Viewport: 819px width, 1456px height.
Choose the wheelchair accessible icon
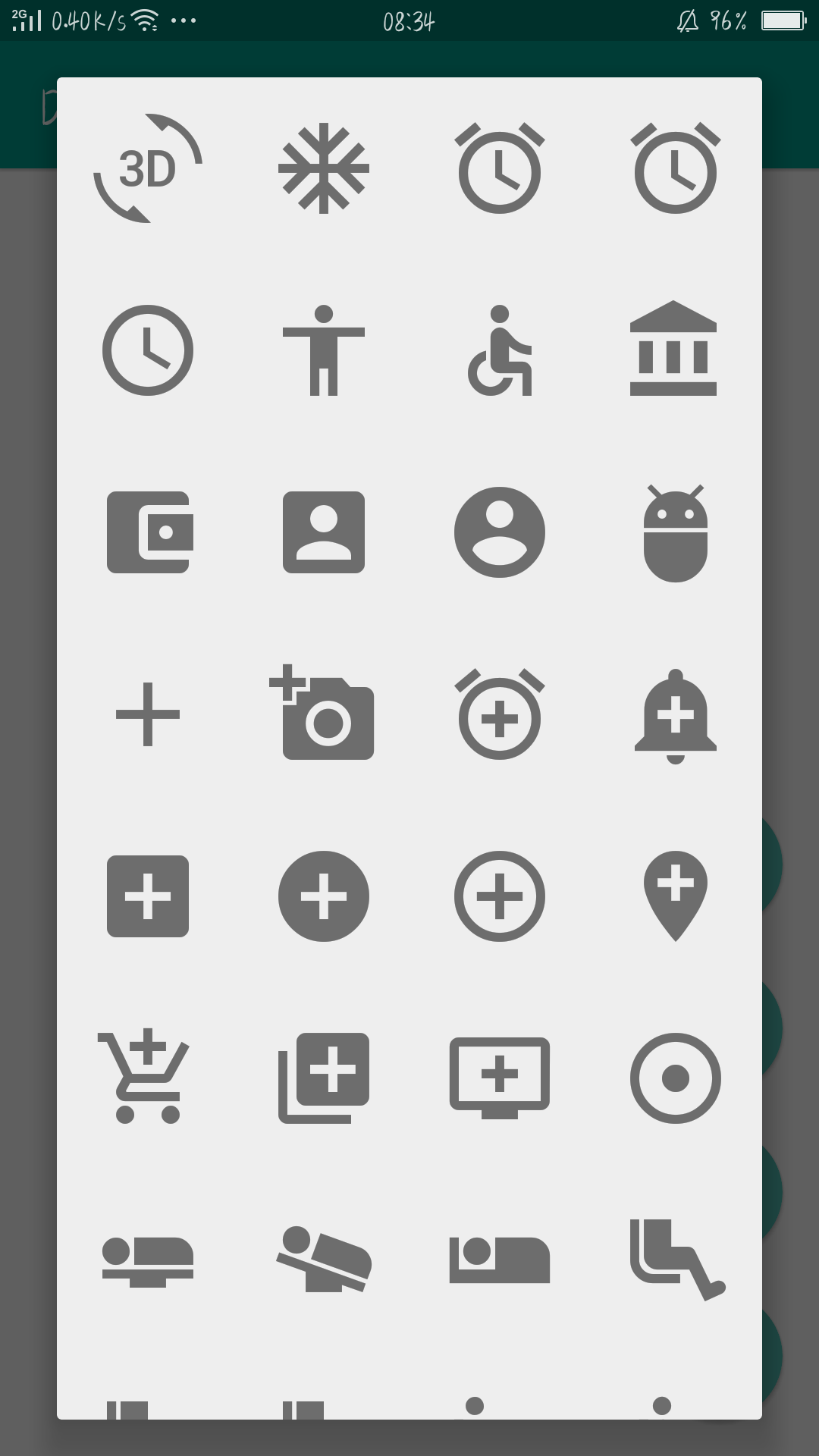500,350
